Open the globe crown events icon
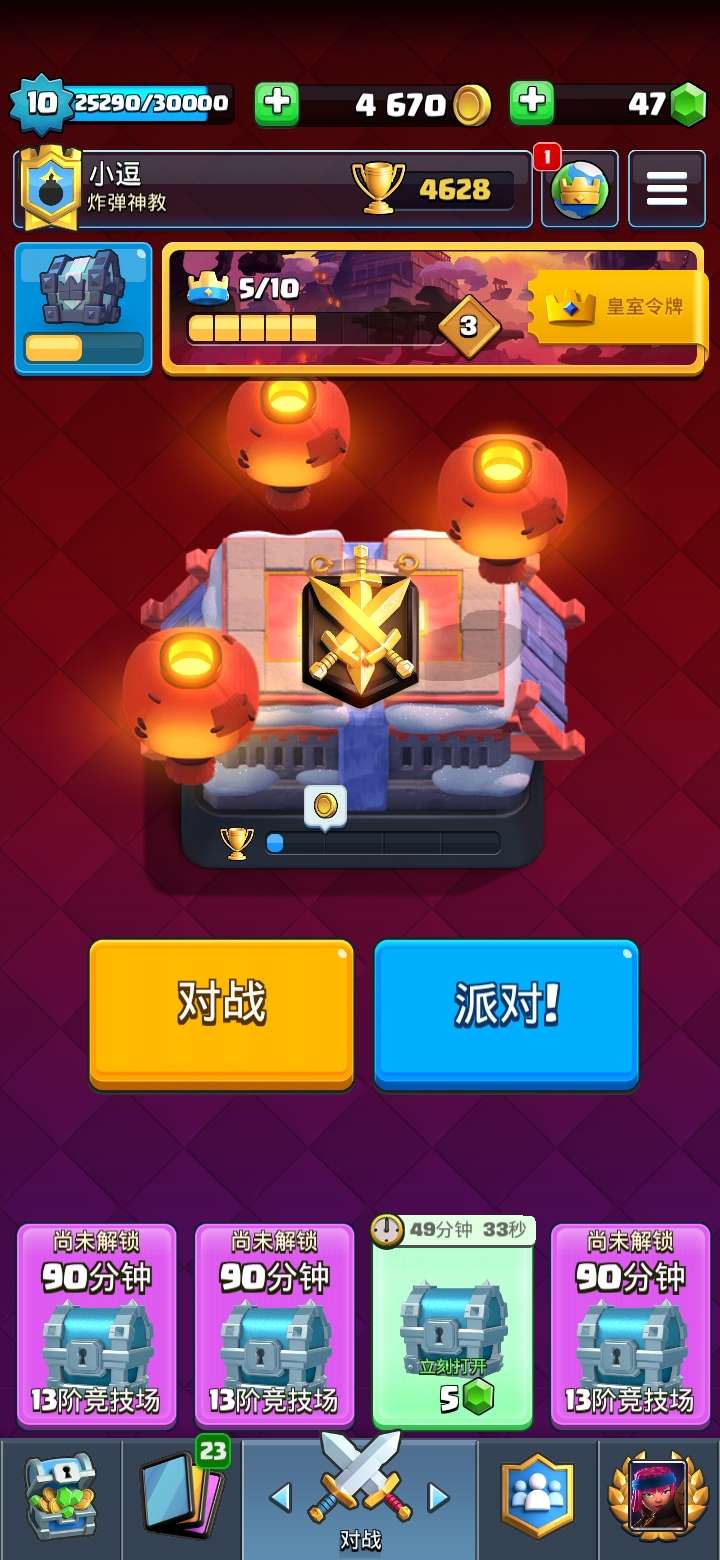720x1560 pixels. pyautogui.click(x=580, y=189)
